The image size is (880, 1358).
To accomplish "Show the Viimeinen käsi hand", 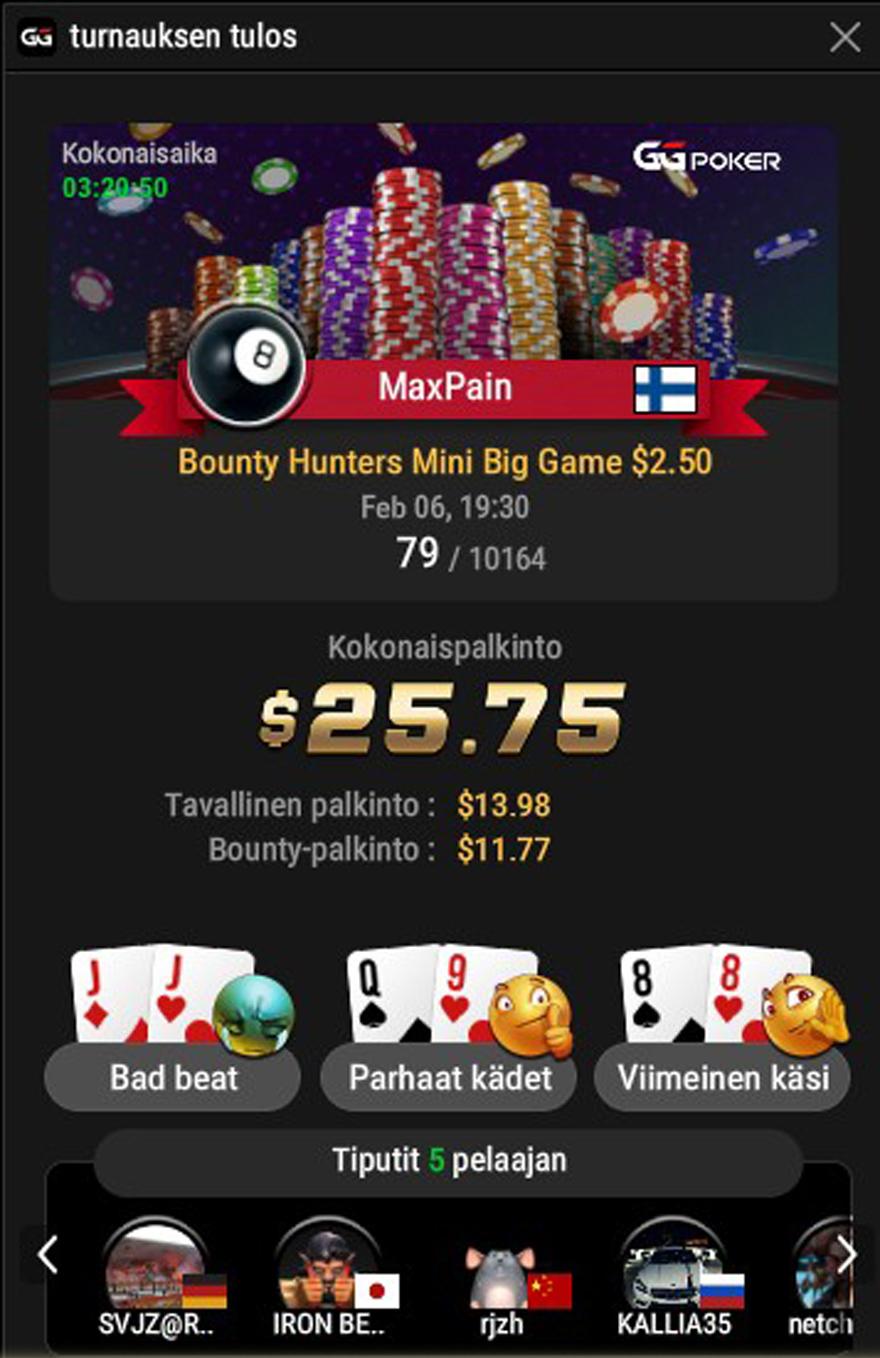I will click(x=723, y=1078).
